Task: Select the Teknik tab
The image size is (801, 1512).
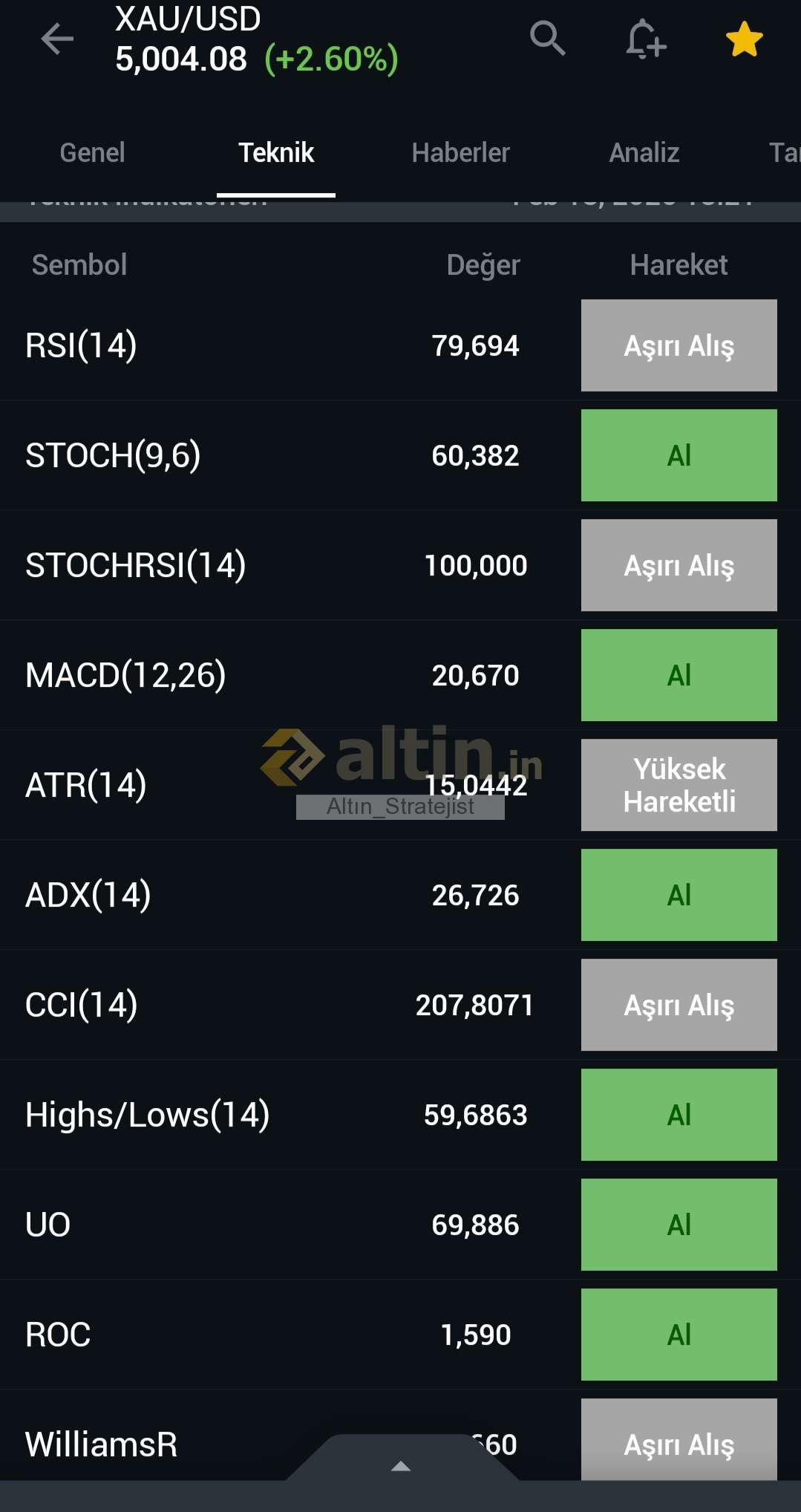Action: pos(276,153)
